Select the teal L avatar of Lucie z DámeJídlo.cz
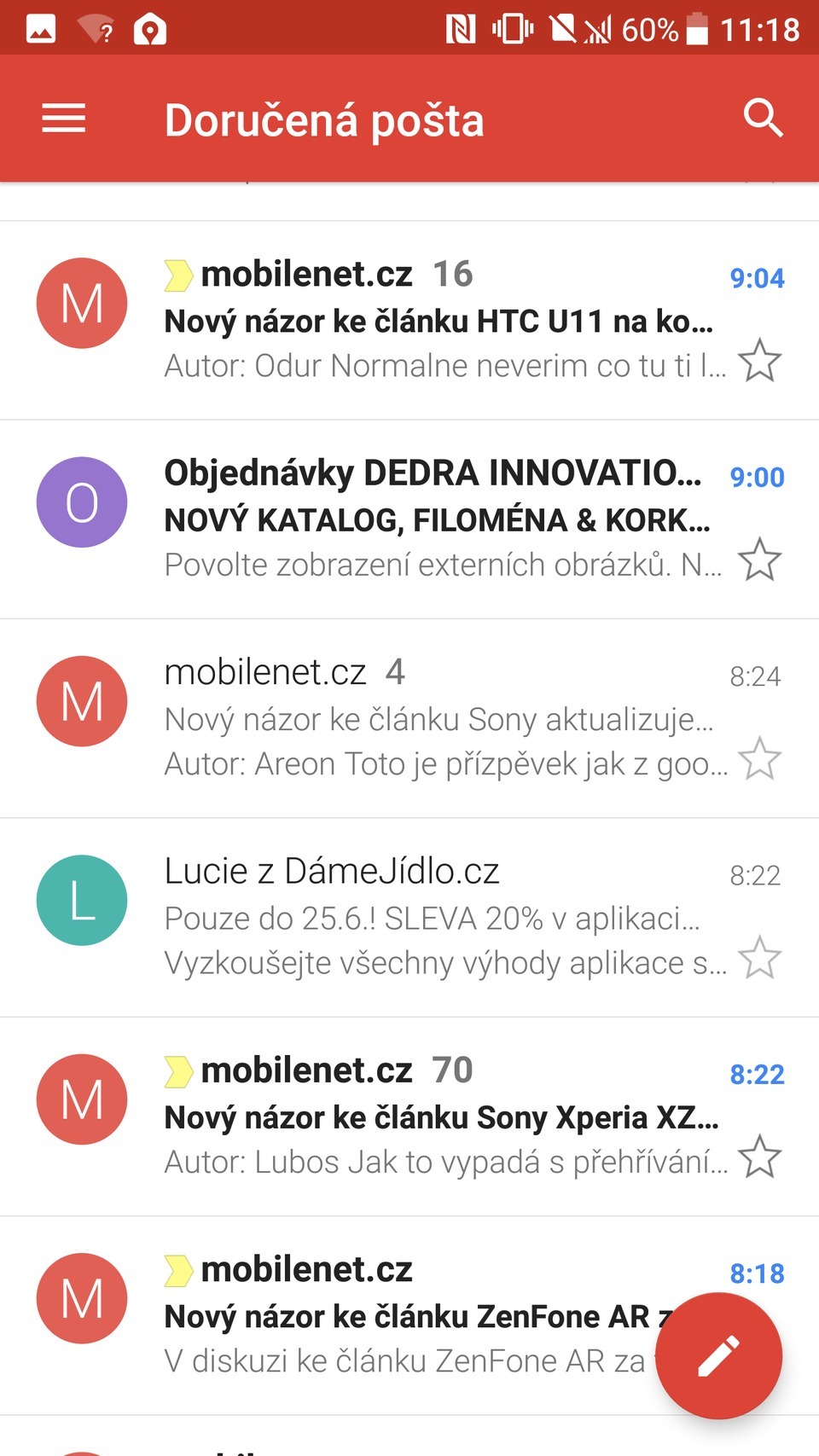The image size is (819, 1456). (81, 899)
